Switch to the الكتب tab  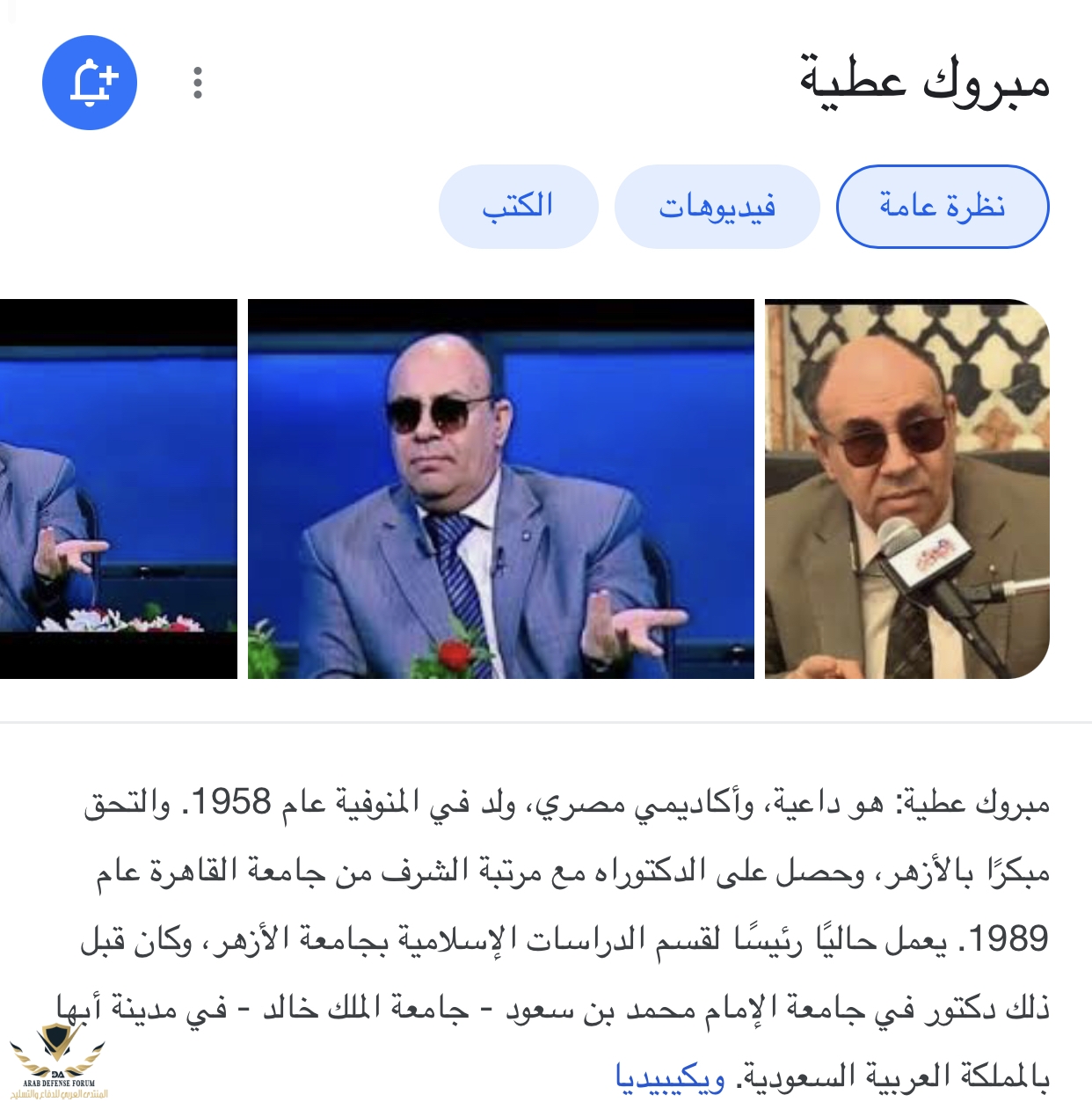tap(518, 207)
